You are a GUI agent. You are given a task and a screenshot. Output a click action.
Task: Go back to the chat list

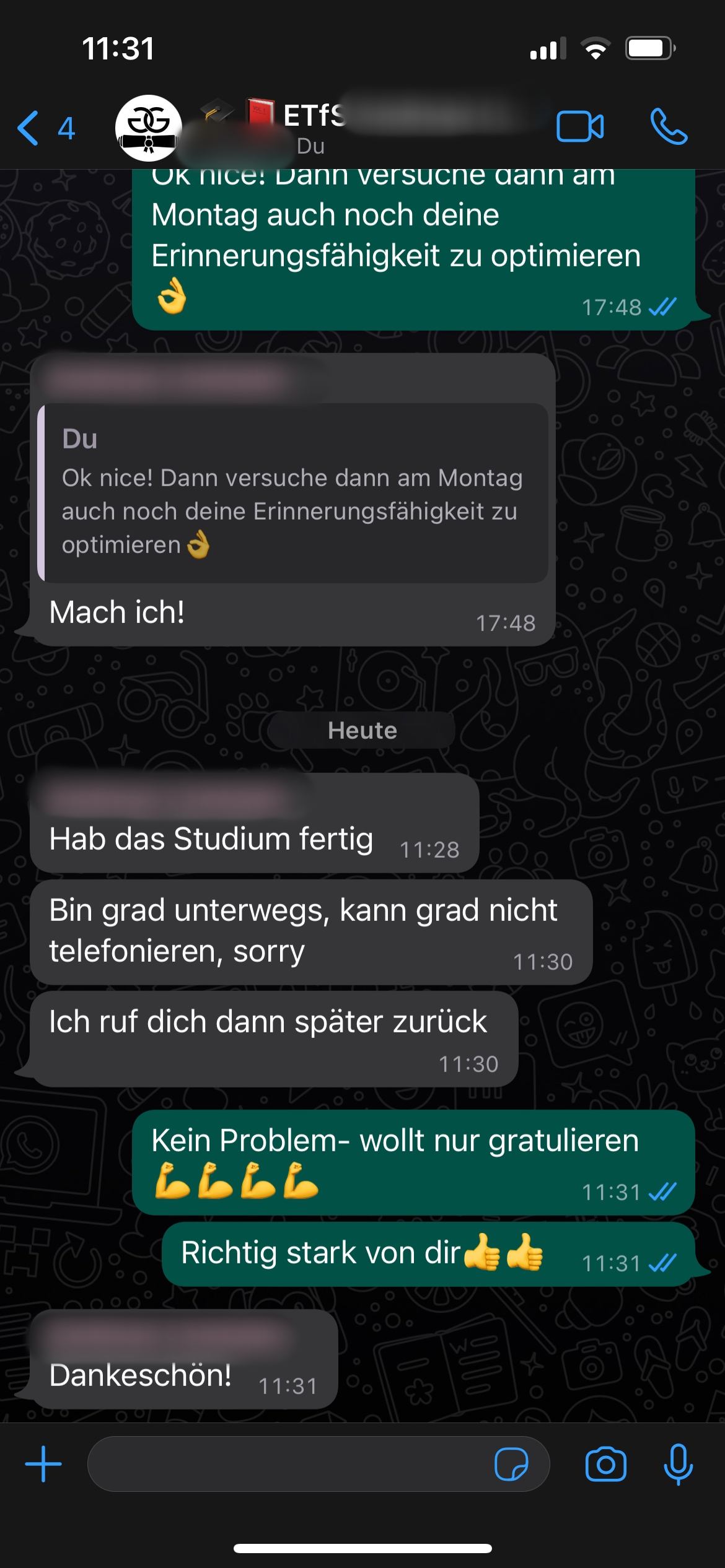click(x=45, y=128)
